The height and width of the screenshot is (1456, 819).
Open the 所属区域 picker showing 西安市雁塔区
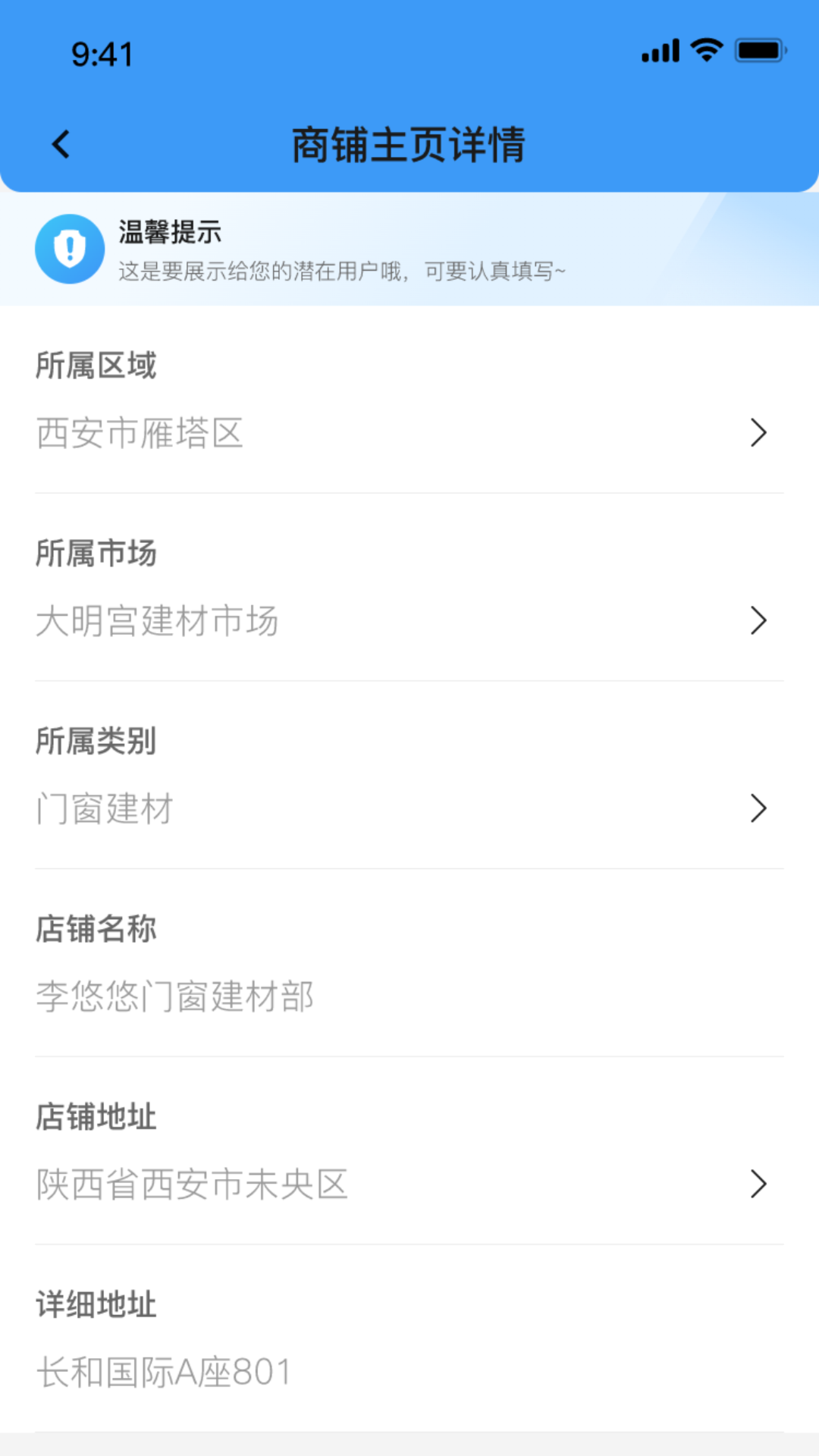[409, 433]
